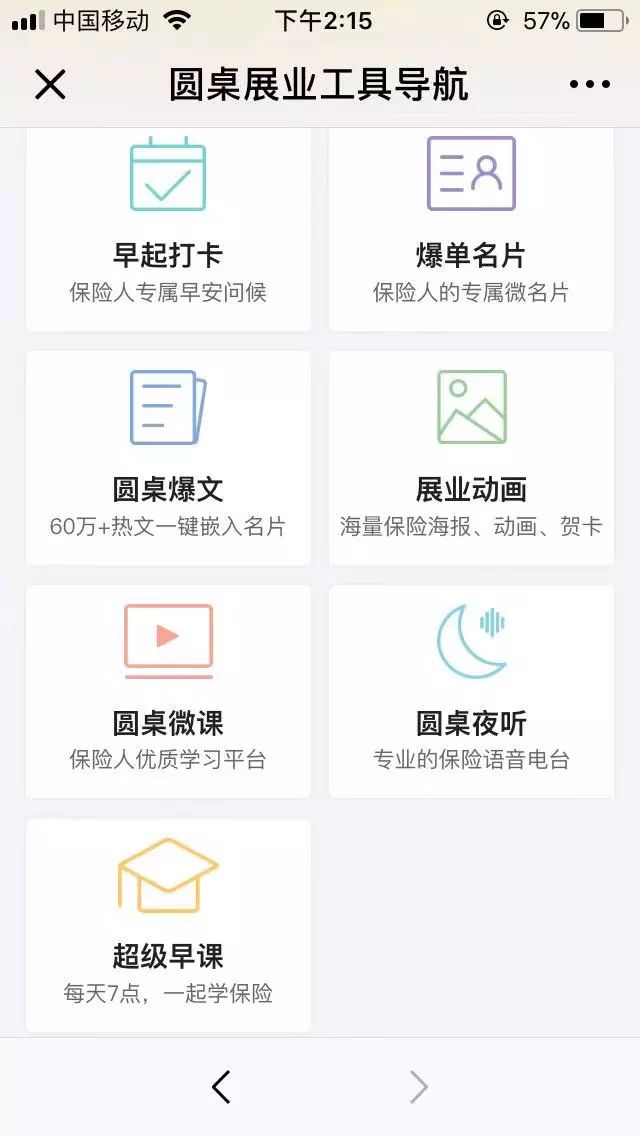Select the 圆桌爆文 card
Screen dimensions: 640x1136
pos(168,457)
